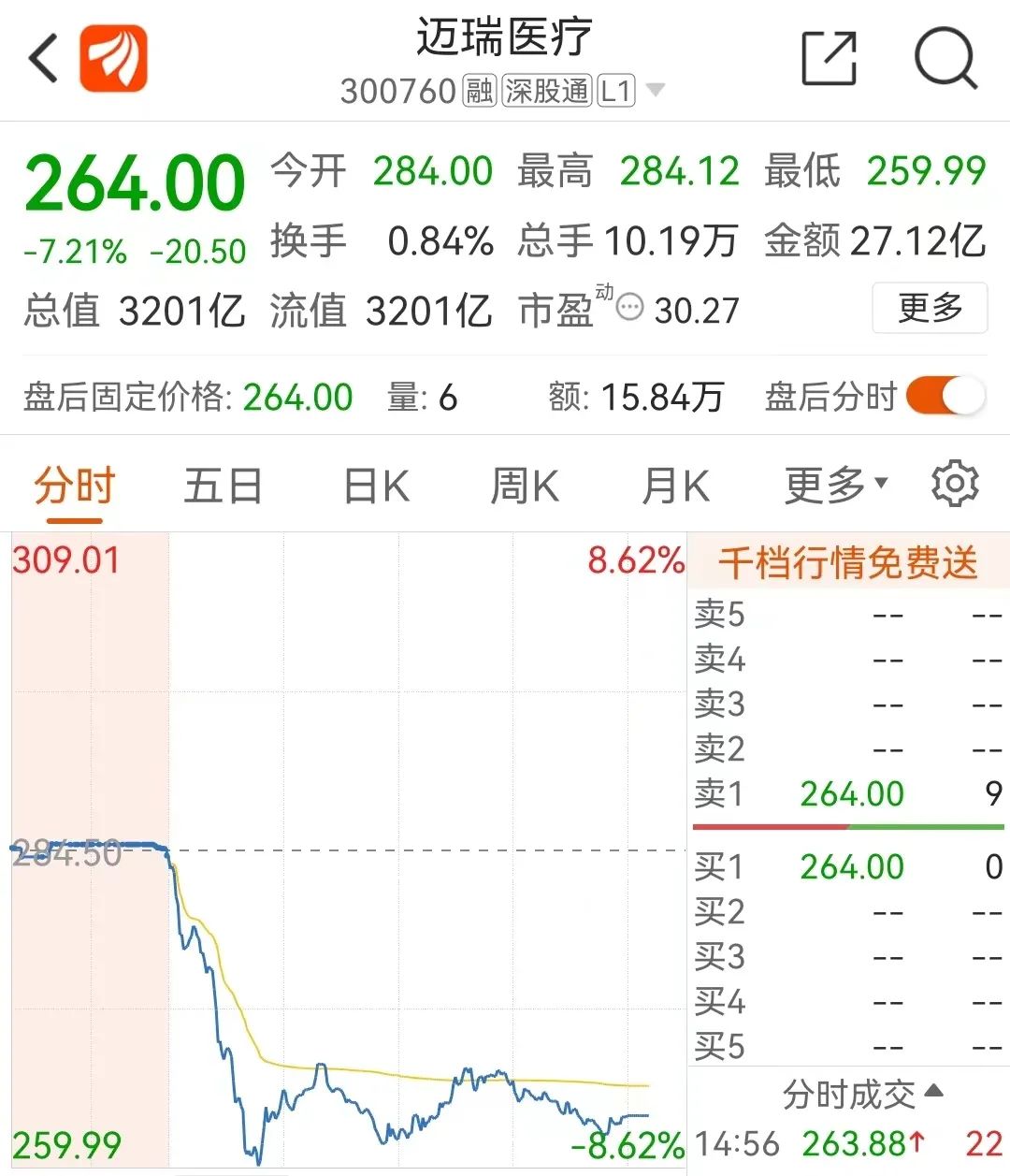Go back using the top-left arrow

click(43, 58)
